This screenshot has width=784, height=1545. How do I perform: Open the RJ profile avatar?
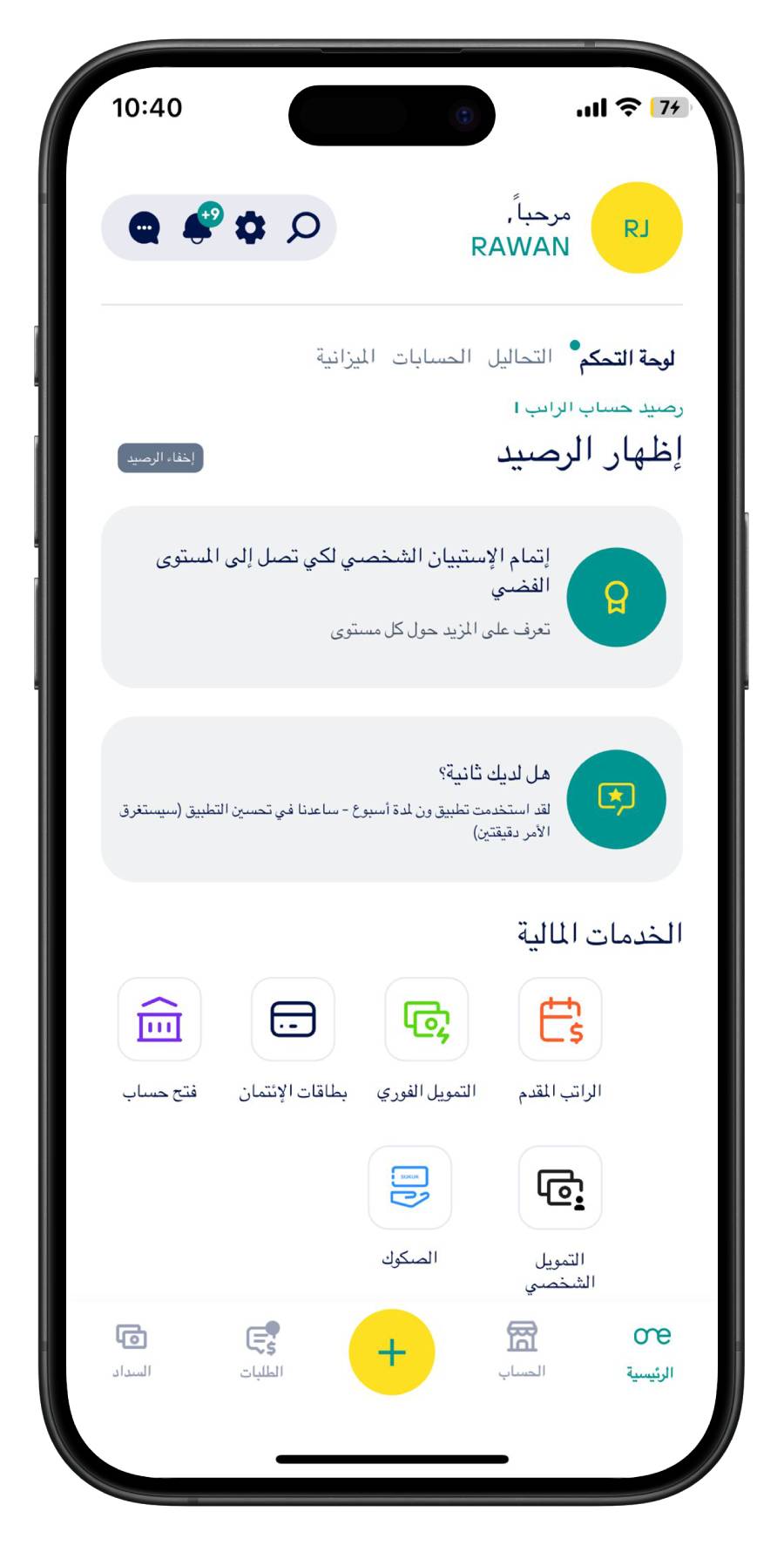(636, 228)
